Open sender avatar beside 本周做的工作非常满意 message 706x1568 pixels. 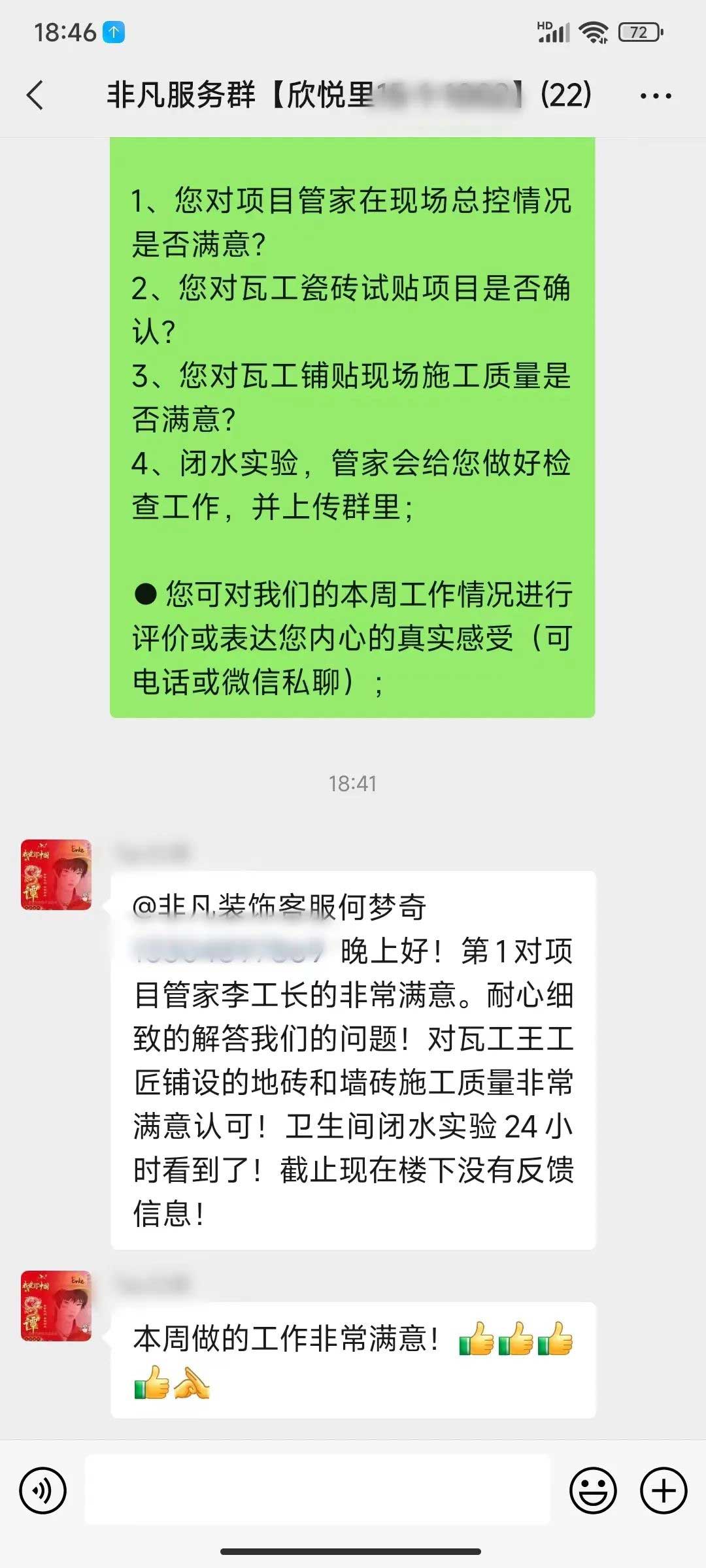tap(56, 1306)
